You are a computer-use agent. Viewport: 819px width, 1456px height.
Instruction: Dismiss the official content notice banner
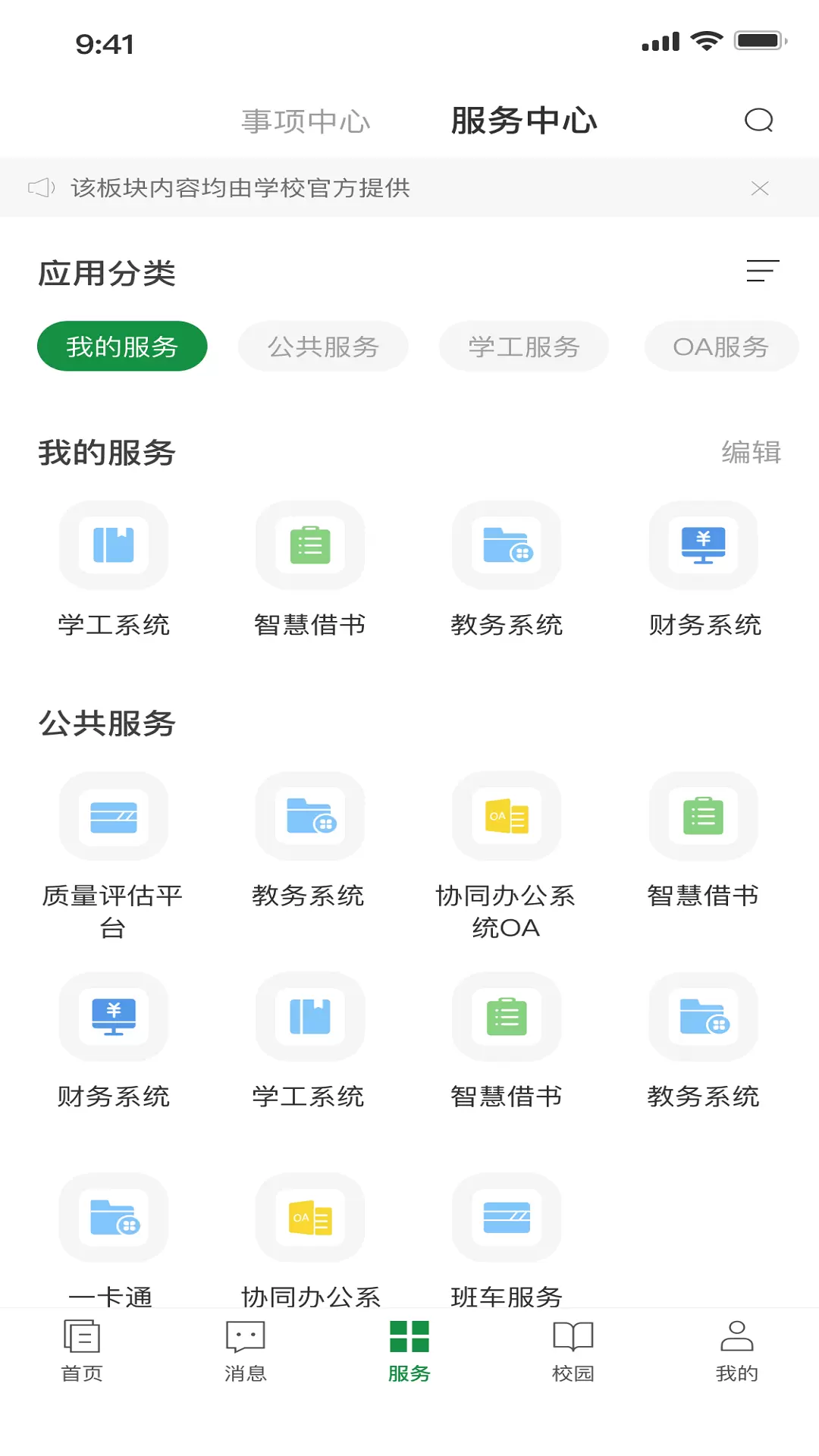pos(760,188)
